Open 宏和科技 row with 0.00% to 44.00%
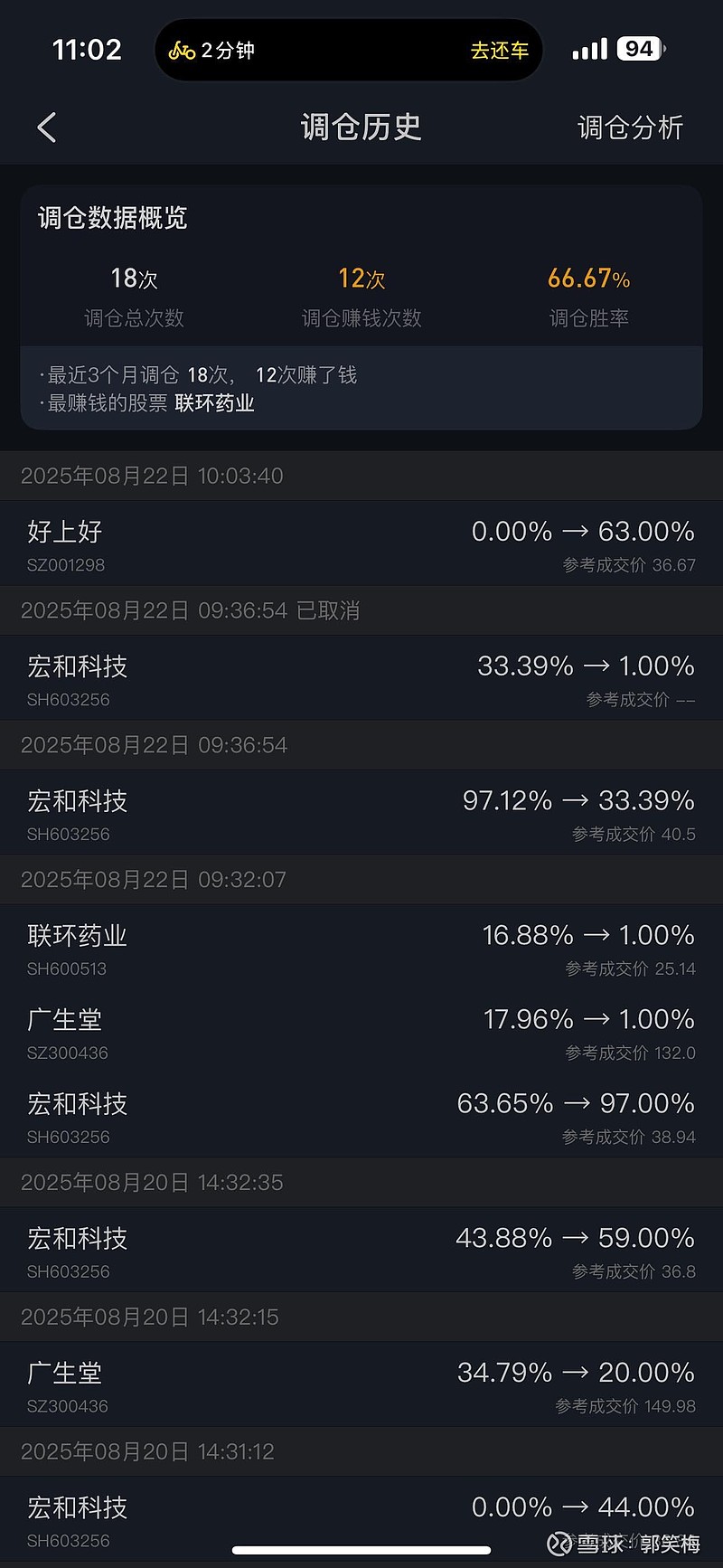 point(361,1520)
